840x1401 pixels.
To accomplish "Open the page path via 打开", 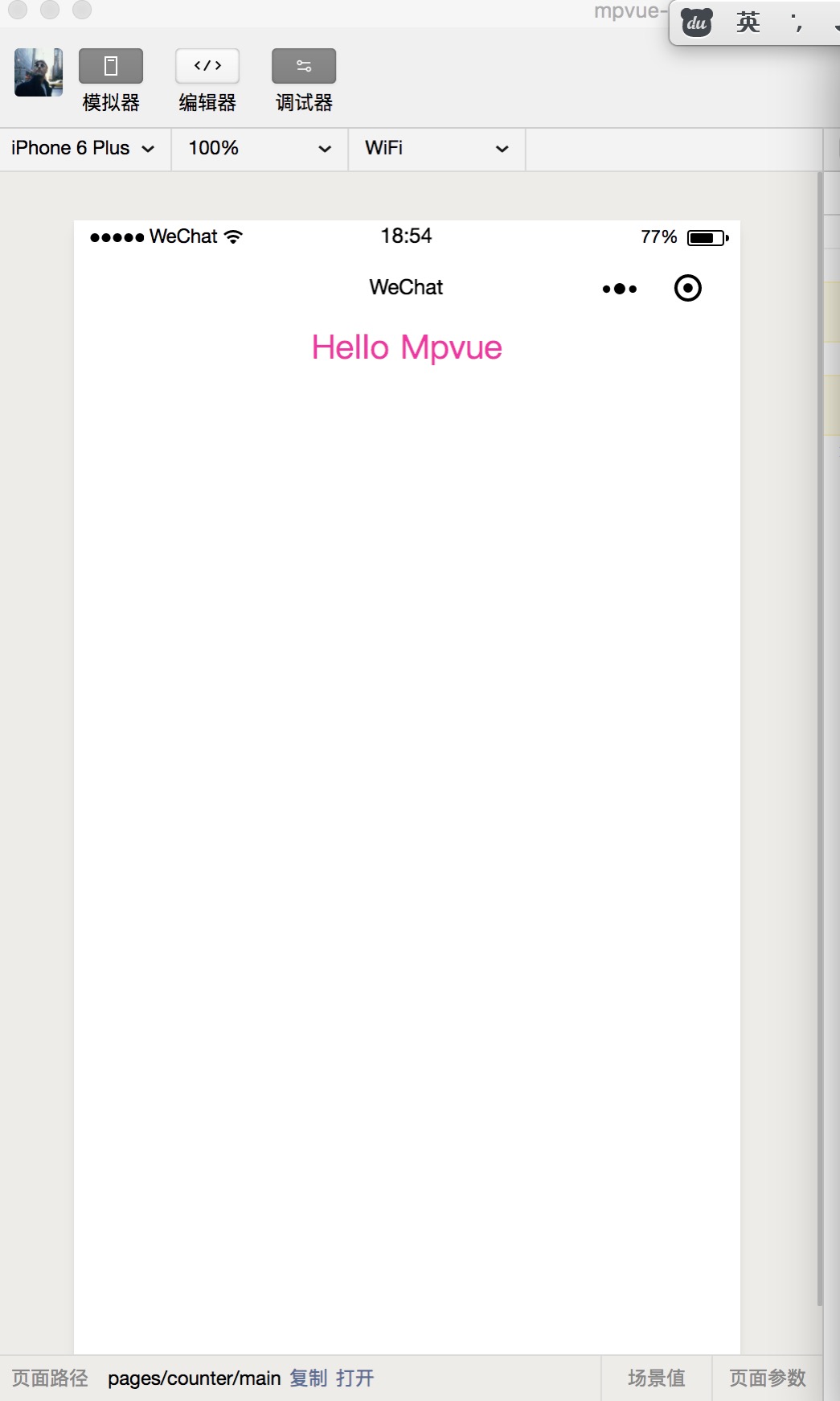I will (x=355, y=1378).
